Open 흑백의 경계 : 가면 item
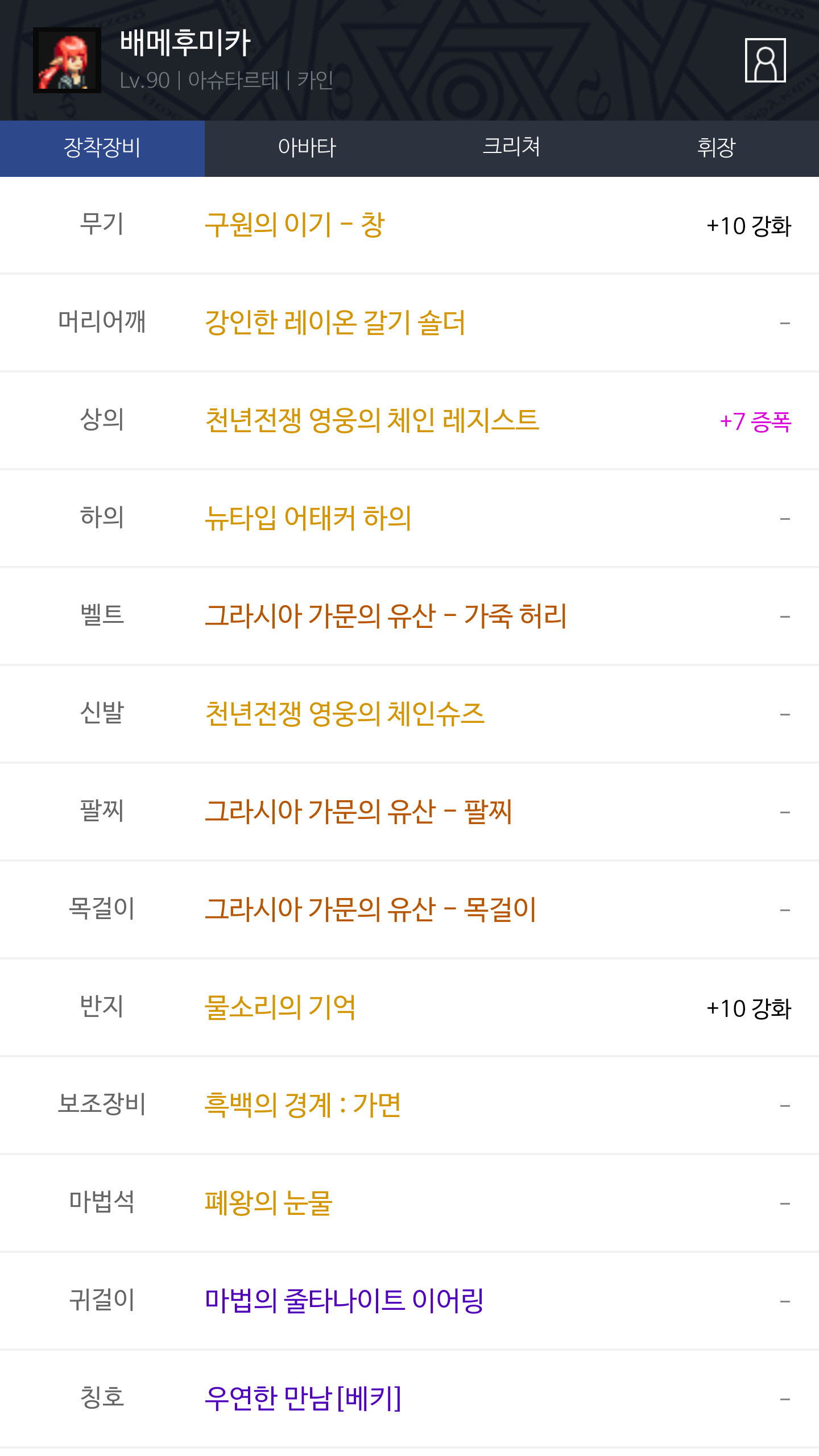This screenshot has width=819, height=1456. [x=303, y=1106]
